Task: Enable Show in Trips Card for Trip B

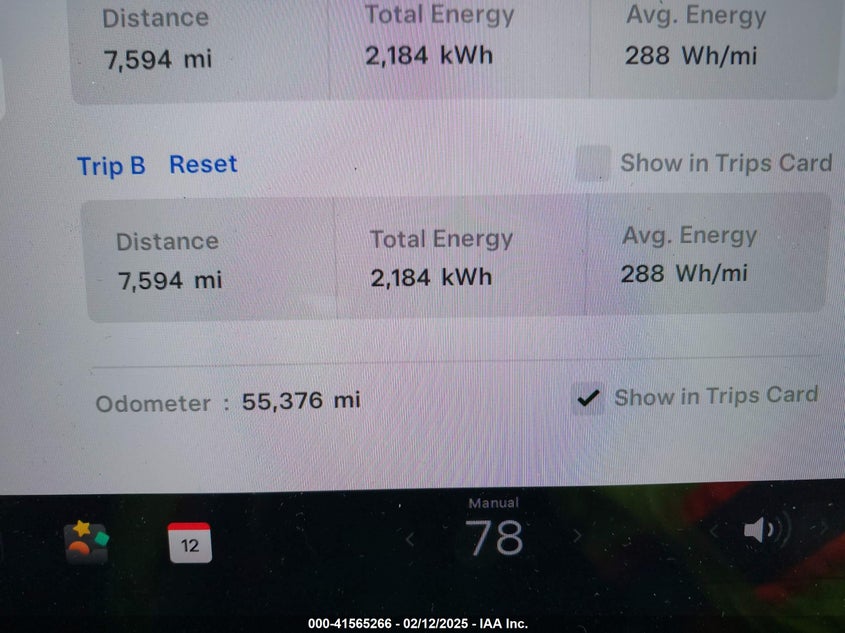Action: click(x=592, y=163)
